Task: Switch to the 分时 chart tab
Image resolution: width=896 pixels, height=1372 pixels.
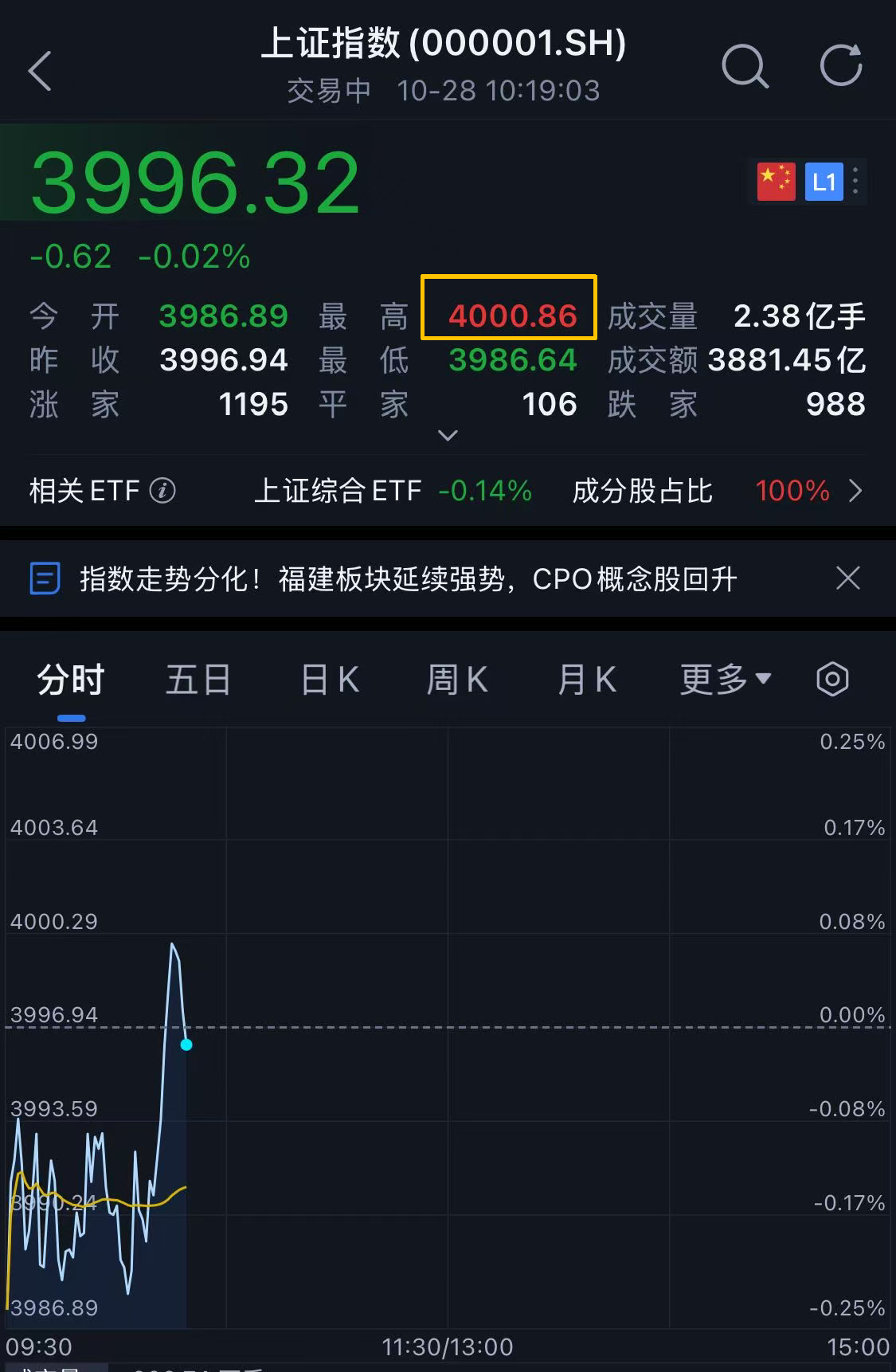Action: click(x=71, y=680)
